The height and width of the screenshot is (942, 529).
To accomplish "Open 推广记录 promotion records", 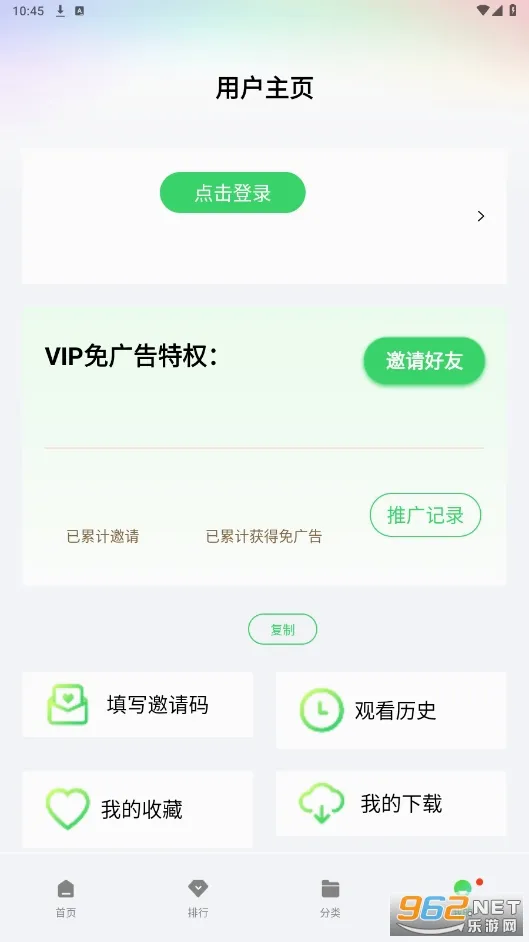I will point(425,515).
